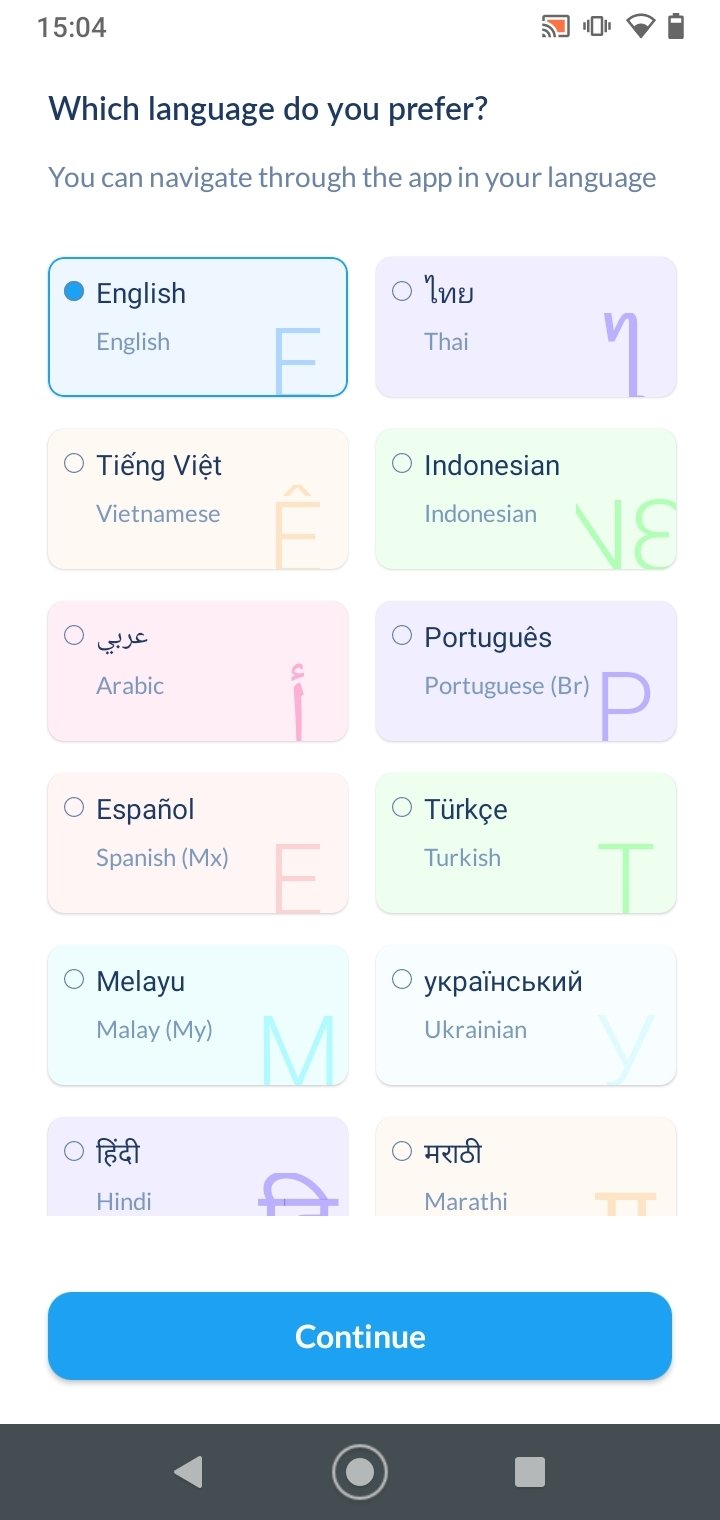Choose Hindi as the language
Screen dimensions: 720x1520
point(198,1166)
